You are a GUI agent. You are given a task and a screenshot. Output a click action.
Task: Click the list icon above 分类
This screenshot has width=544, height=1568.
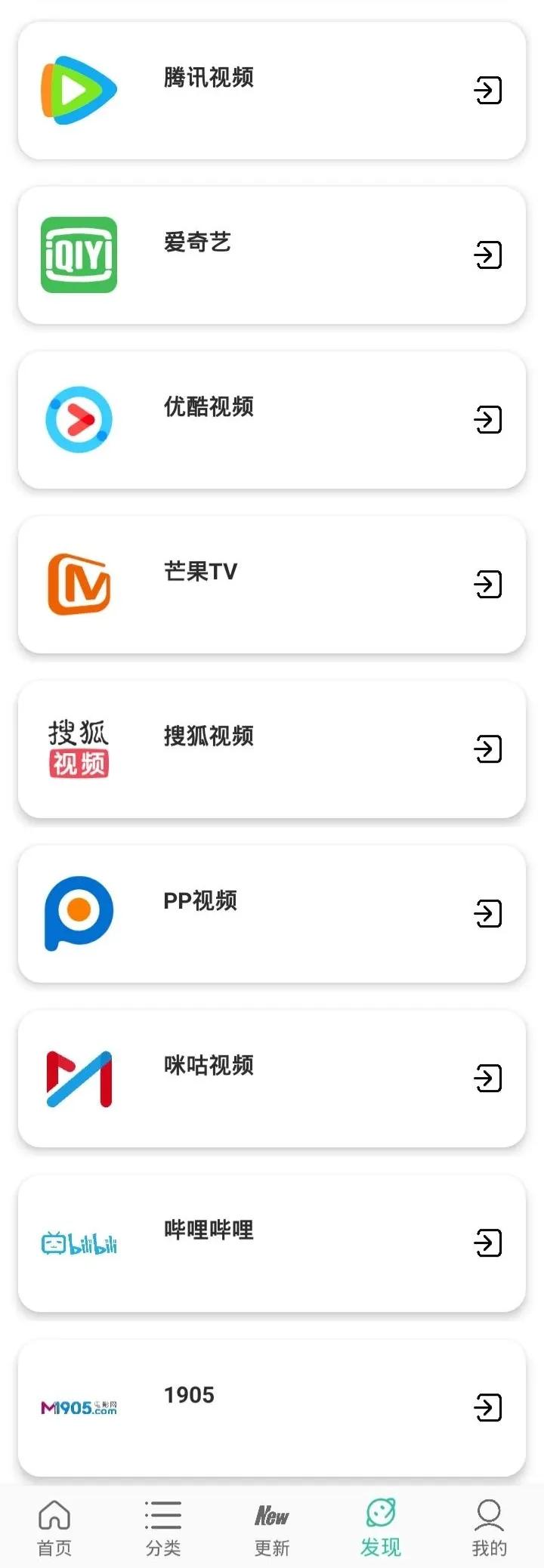[162, 1514]
